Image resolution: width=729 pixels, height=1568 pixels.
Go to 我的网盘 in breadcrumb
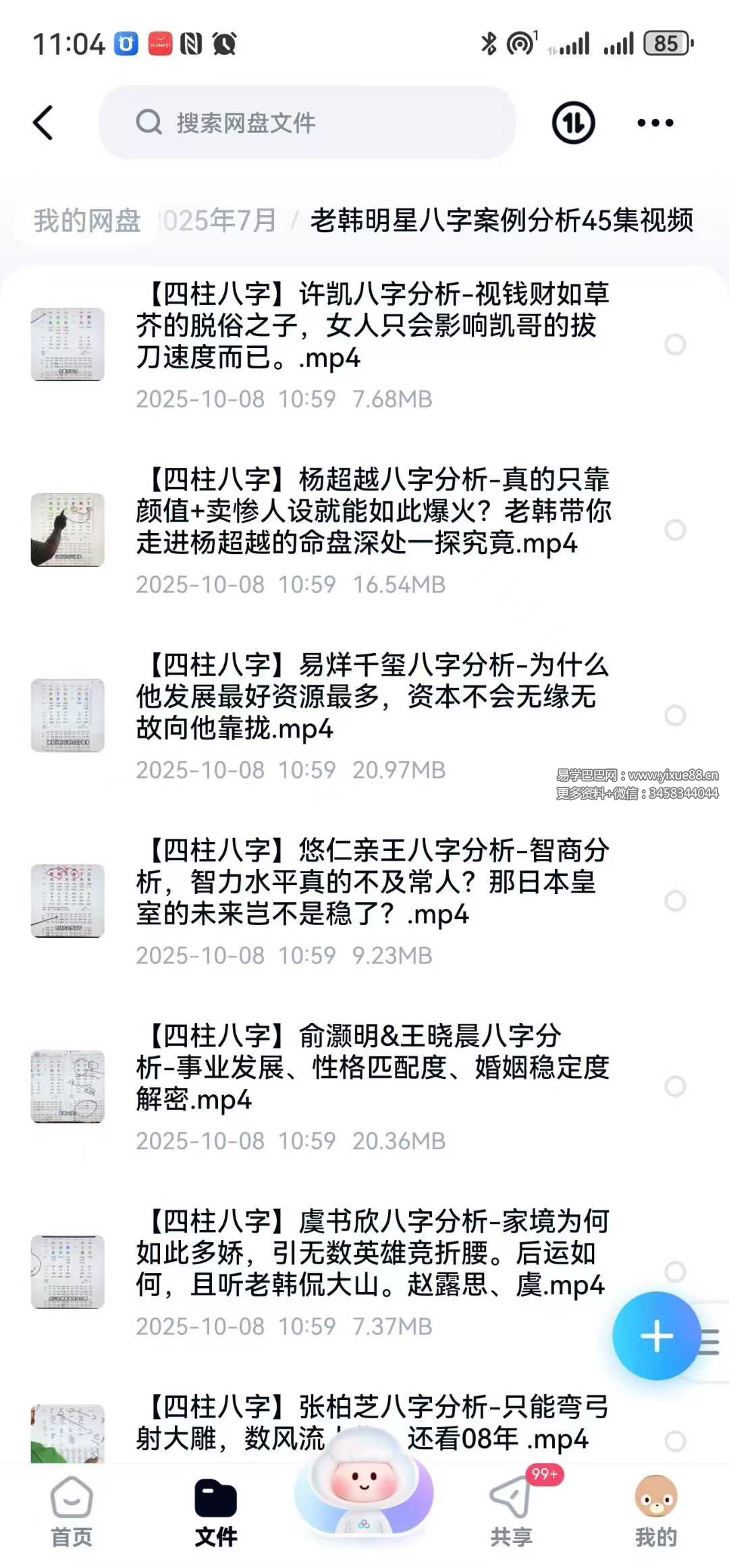(x=87, y=221)
